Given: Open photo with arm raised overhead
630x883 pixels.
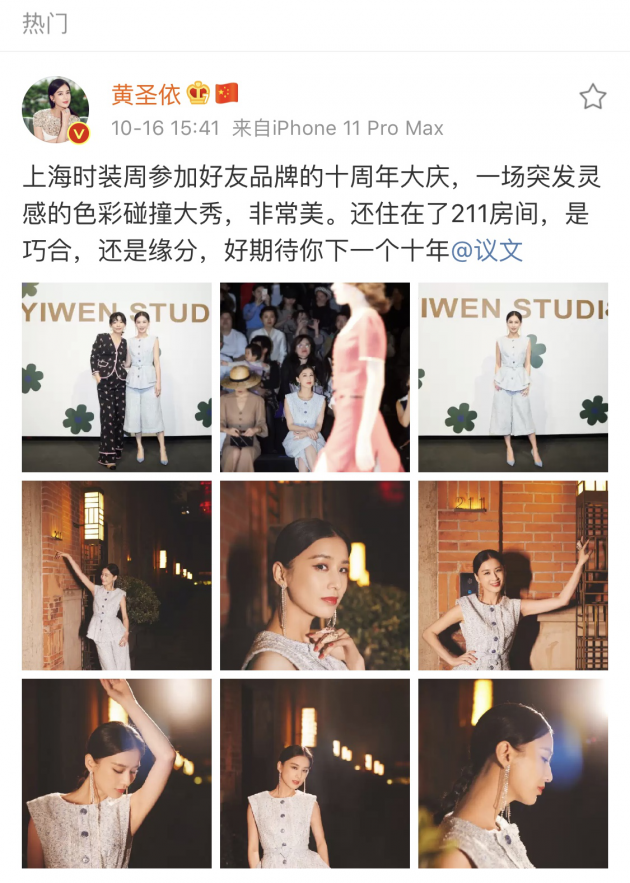Looking at the screenshot, I should 117,773.
